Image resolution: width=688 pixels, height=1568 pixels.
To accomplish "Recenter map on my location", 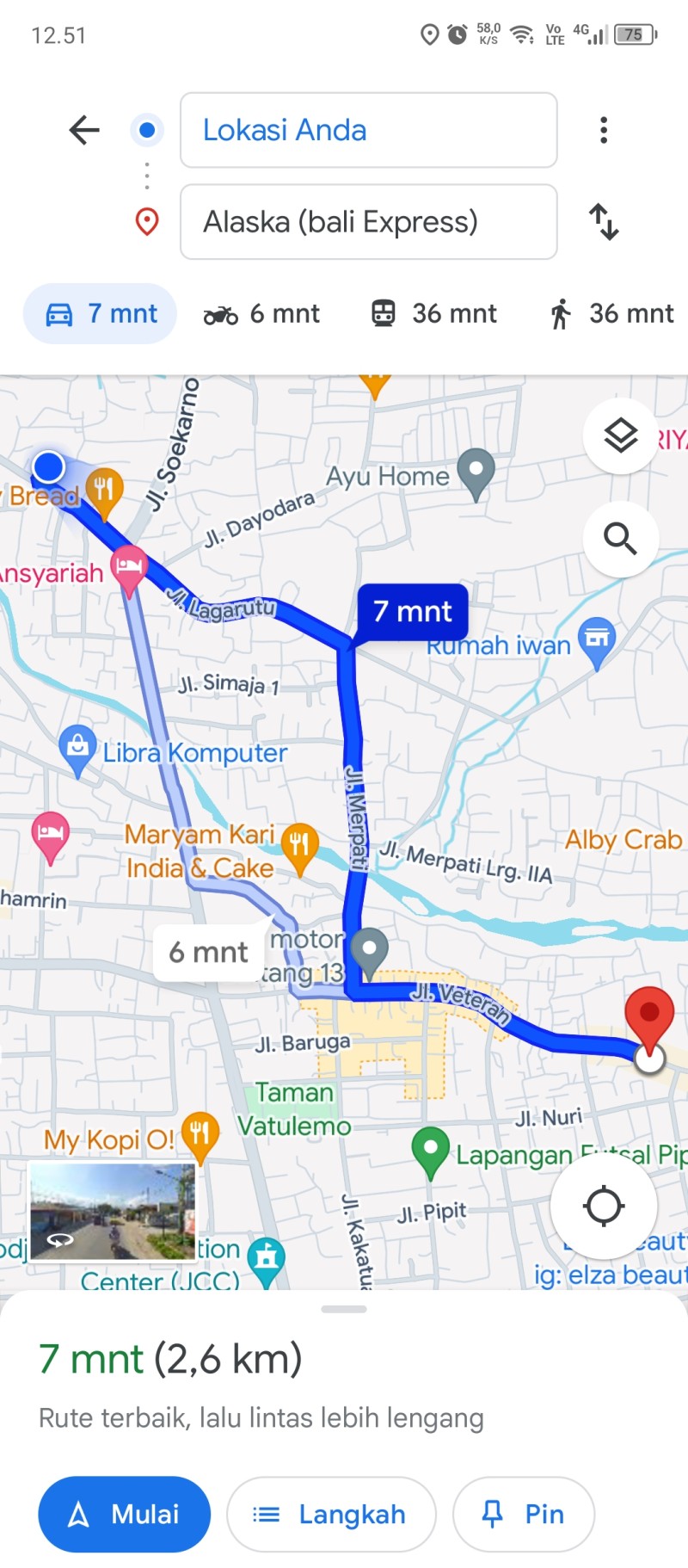I will tap(604, 1206).
